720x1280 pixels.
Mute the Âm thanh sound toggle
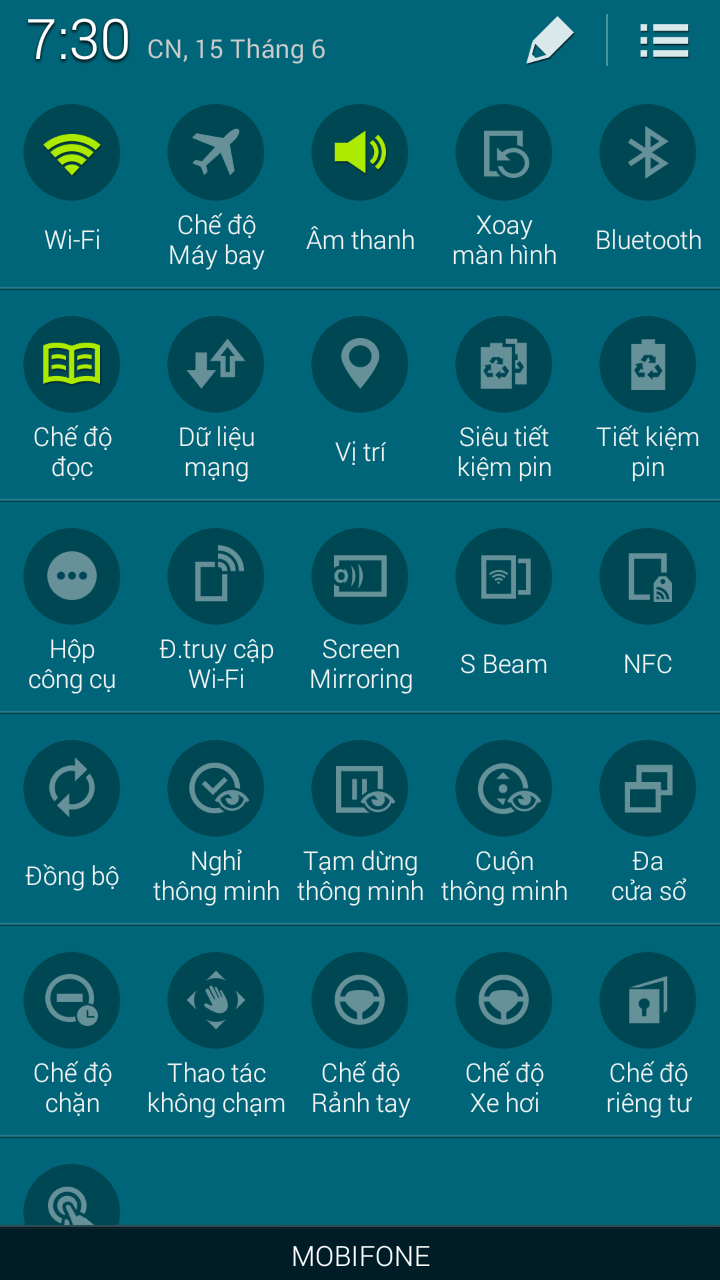click(x=360, y=153)
